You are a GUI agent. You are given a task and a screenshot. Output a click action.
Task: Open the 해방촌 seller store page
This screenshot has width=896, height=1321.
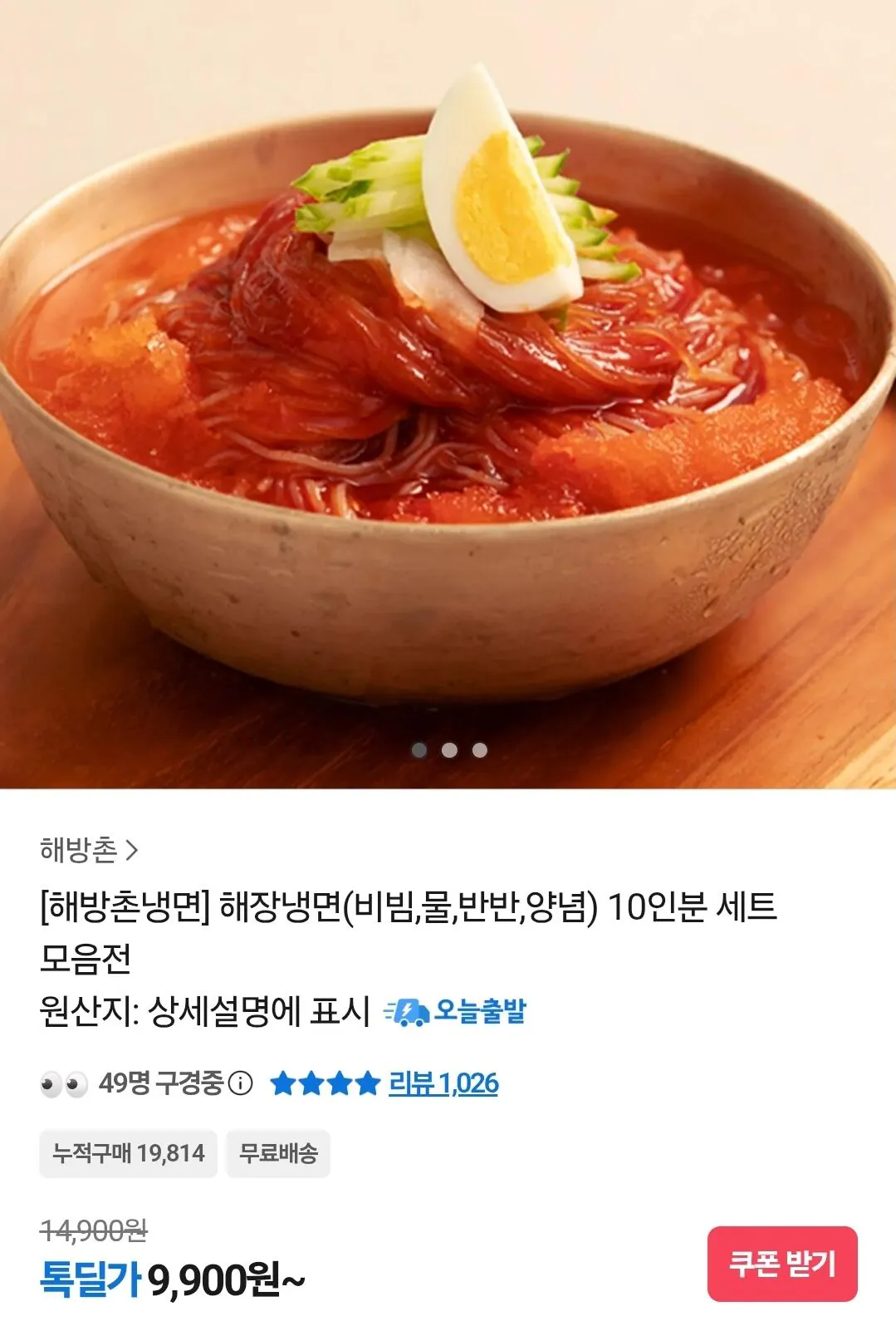click(79, 847)
